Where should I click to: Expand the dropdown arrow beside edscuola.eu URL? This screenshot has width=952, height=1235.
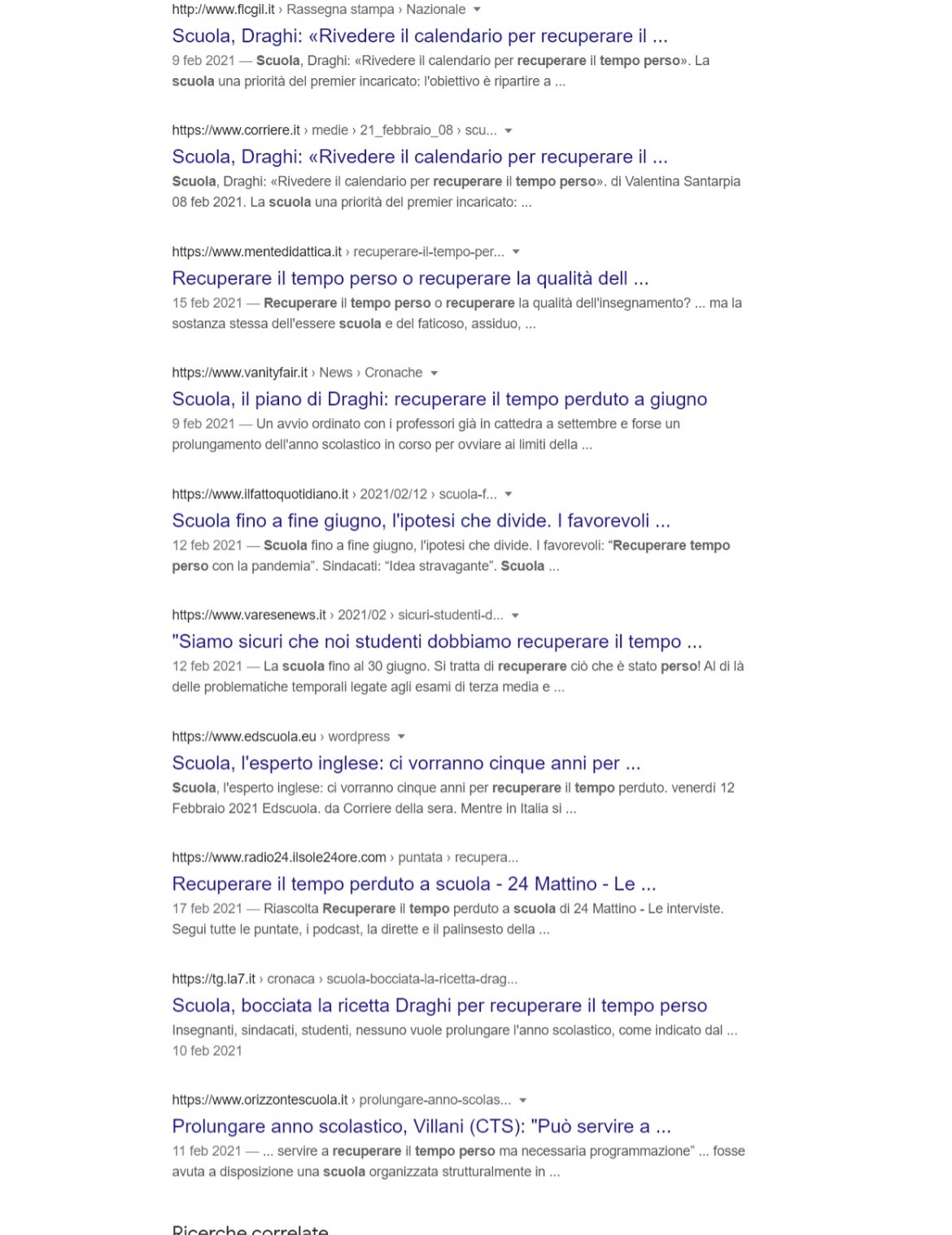pyautogui.click(x=401, y=737)
